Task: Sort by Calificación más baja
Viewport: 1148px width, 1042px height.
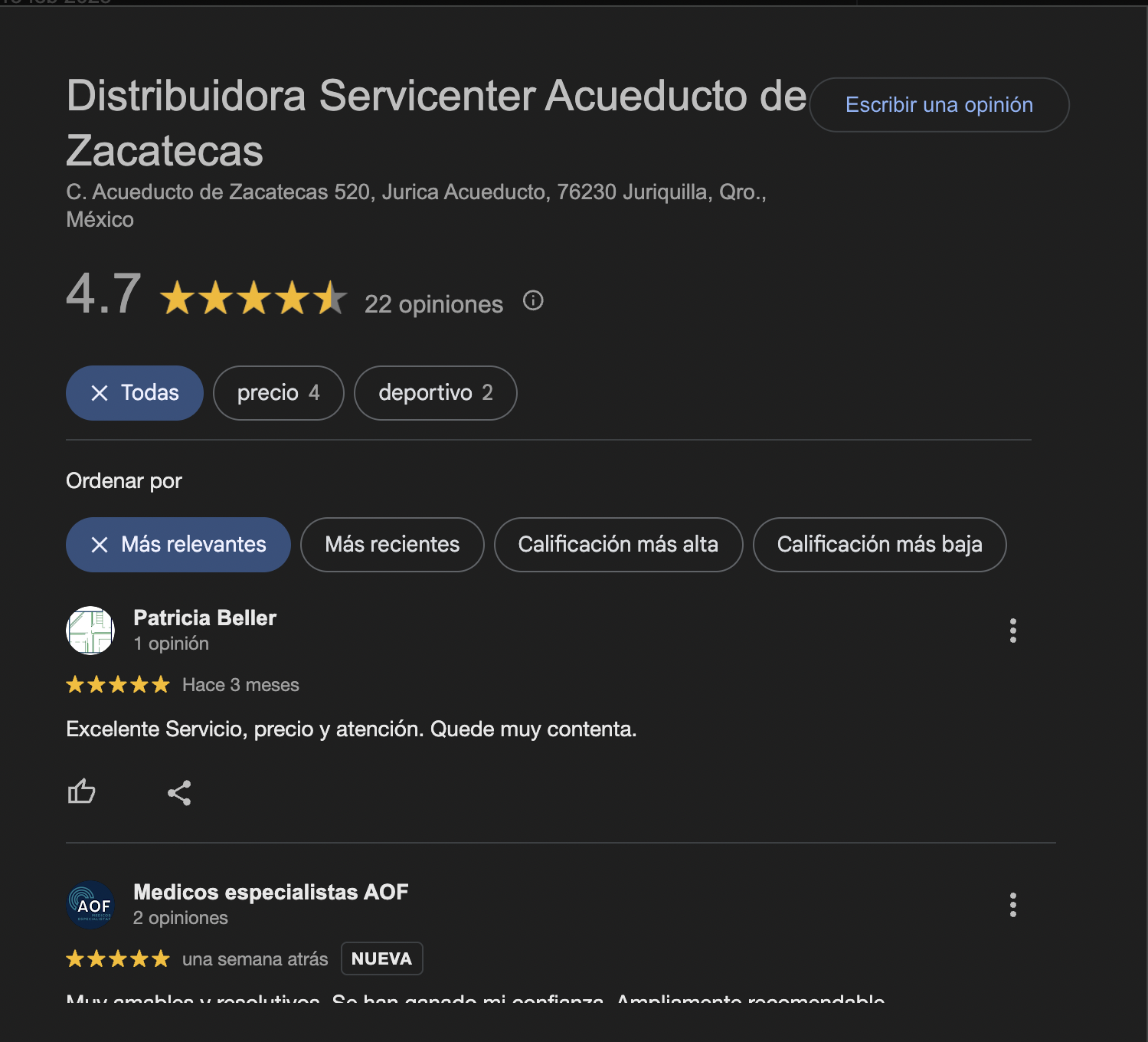Action: tap(879, 545)
